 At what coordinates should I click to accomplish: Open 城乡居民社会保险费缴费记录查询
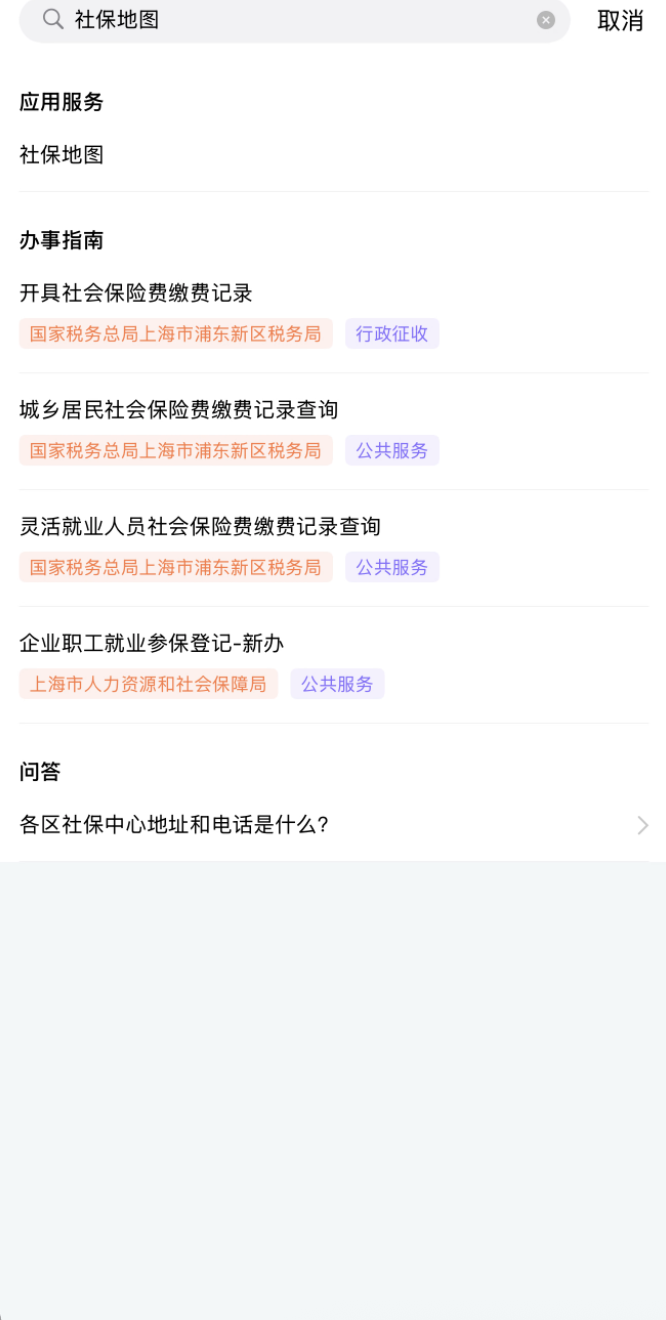pos(333,432)
